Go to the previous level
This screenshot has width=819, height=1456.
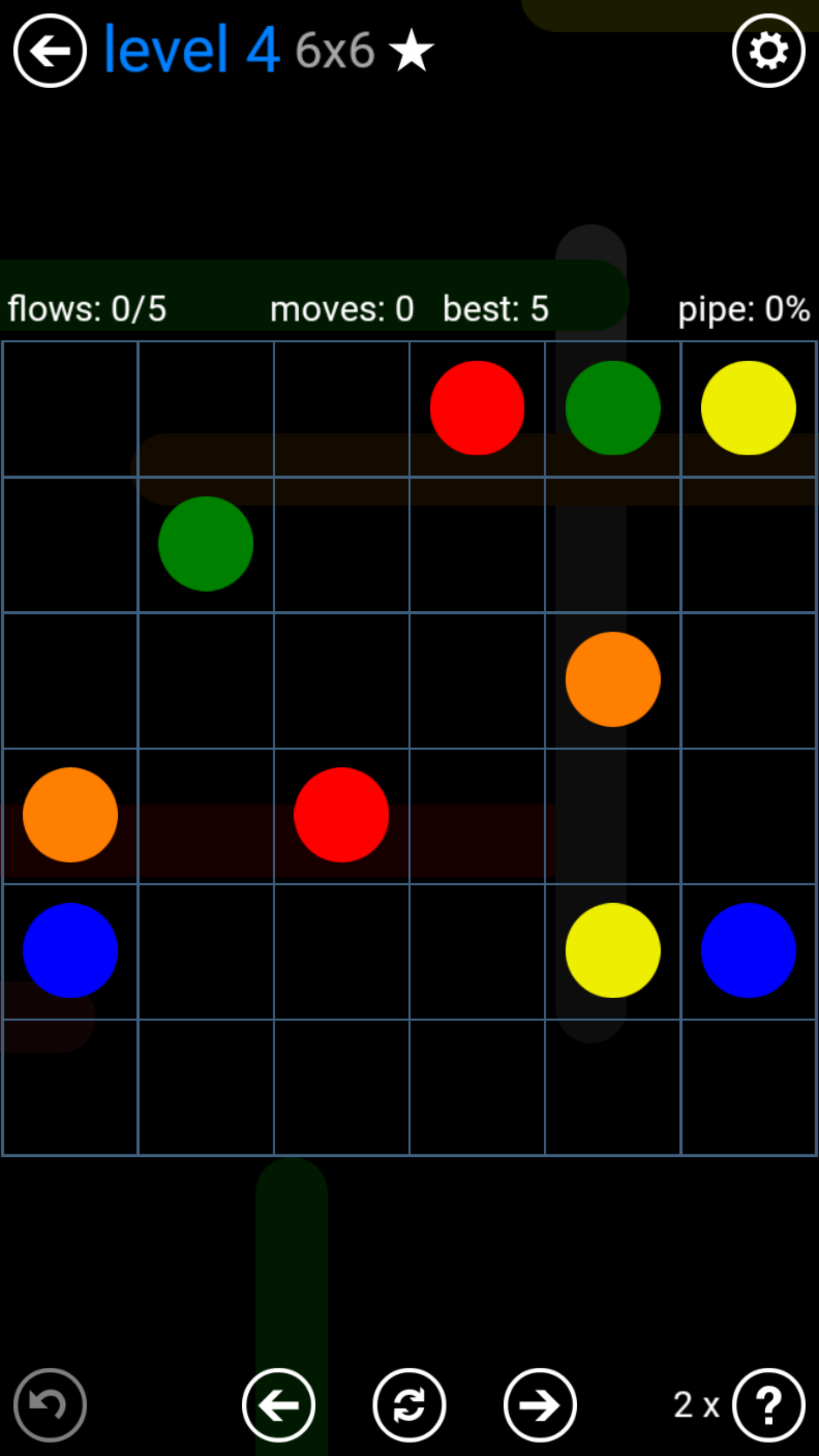click(279, 1405)
